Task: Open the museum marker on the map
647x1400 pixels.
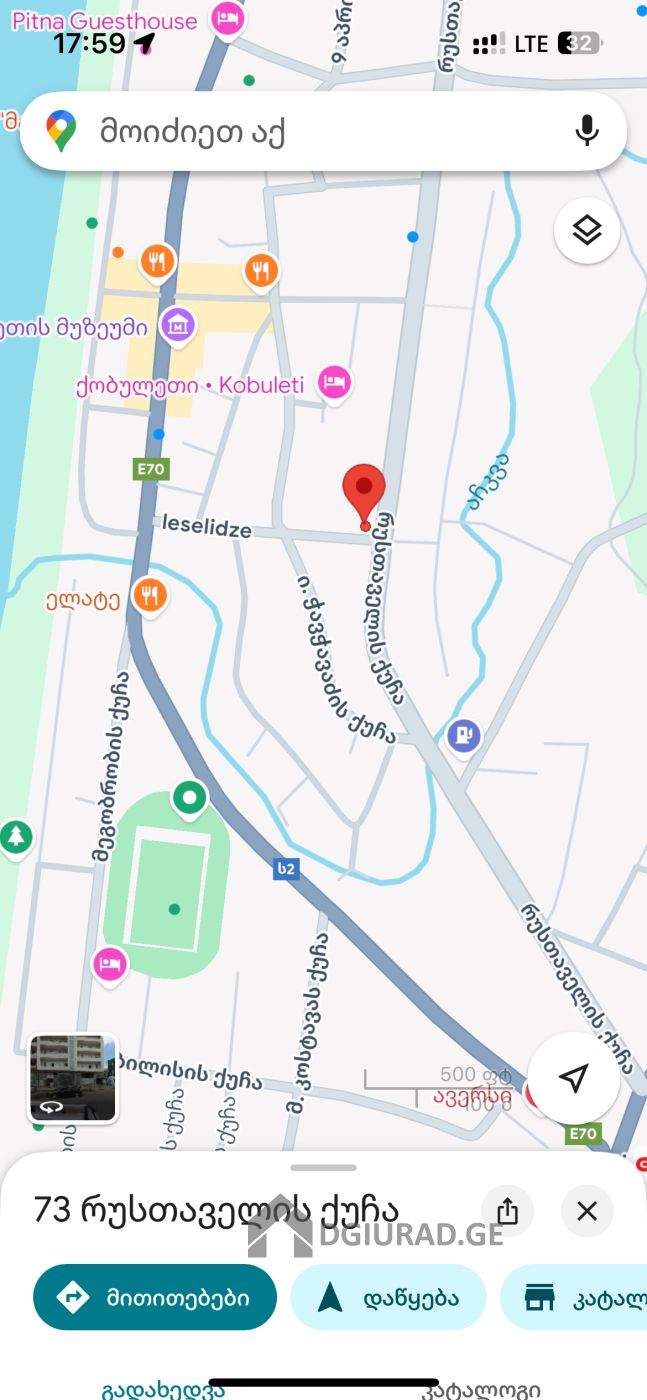Action: [x=178, y=324]
